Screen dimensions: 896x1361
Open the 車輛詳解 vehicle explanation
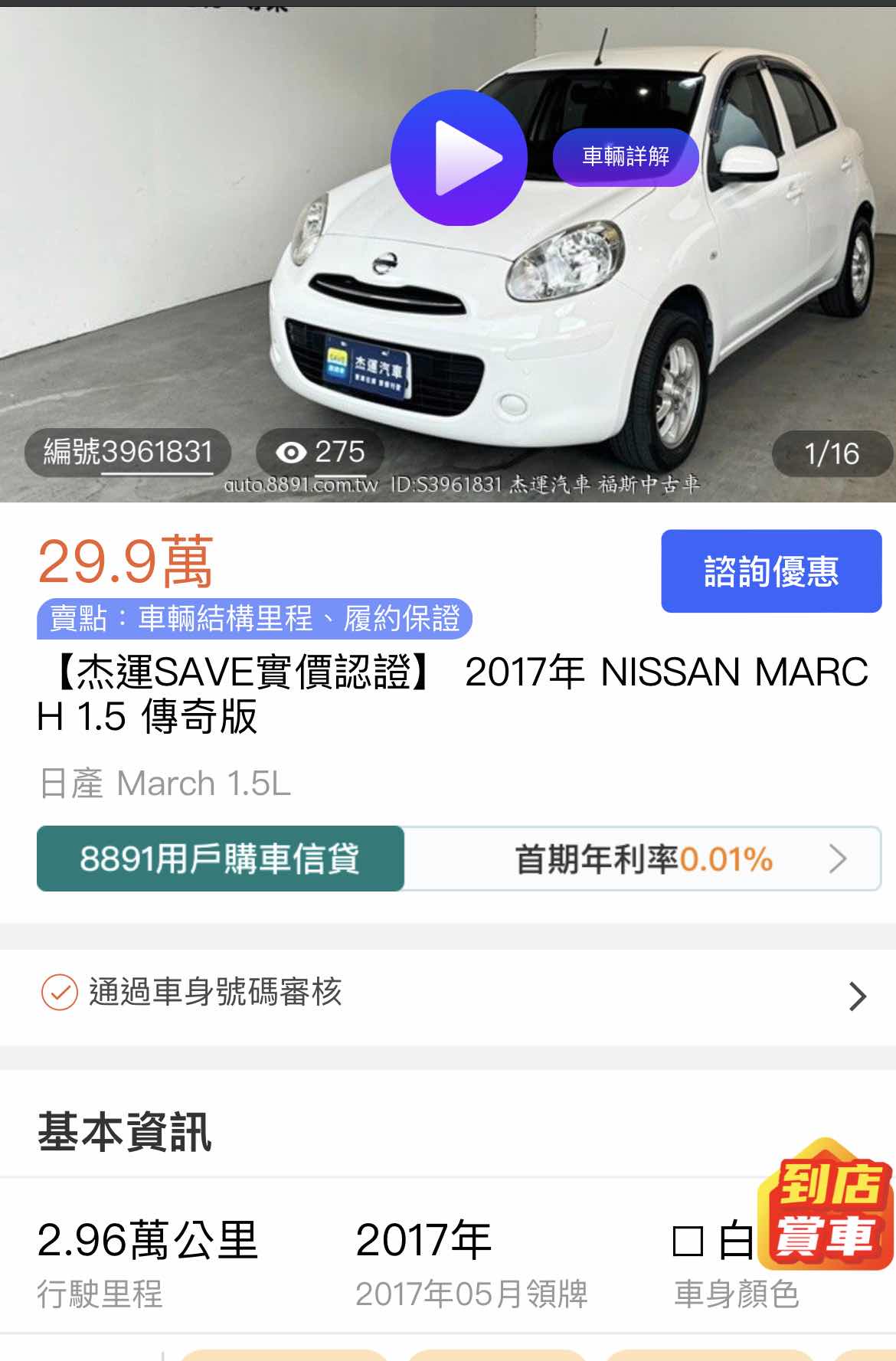pos(626,157)
